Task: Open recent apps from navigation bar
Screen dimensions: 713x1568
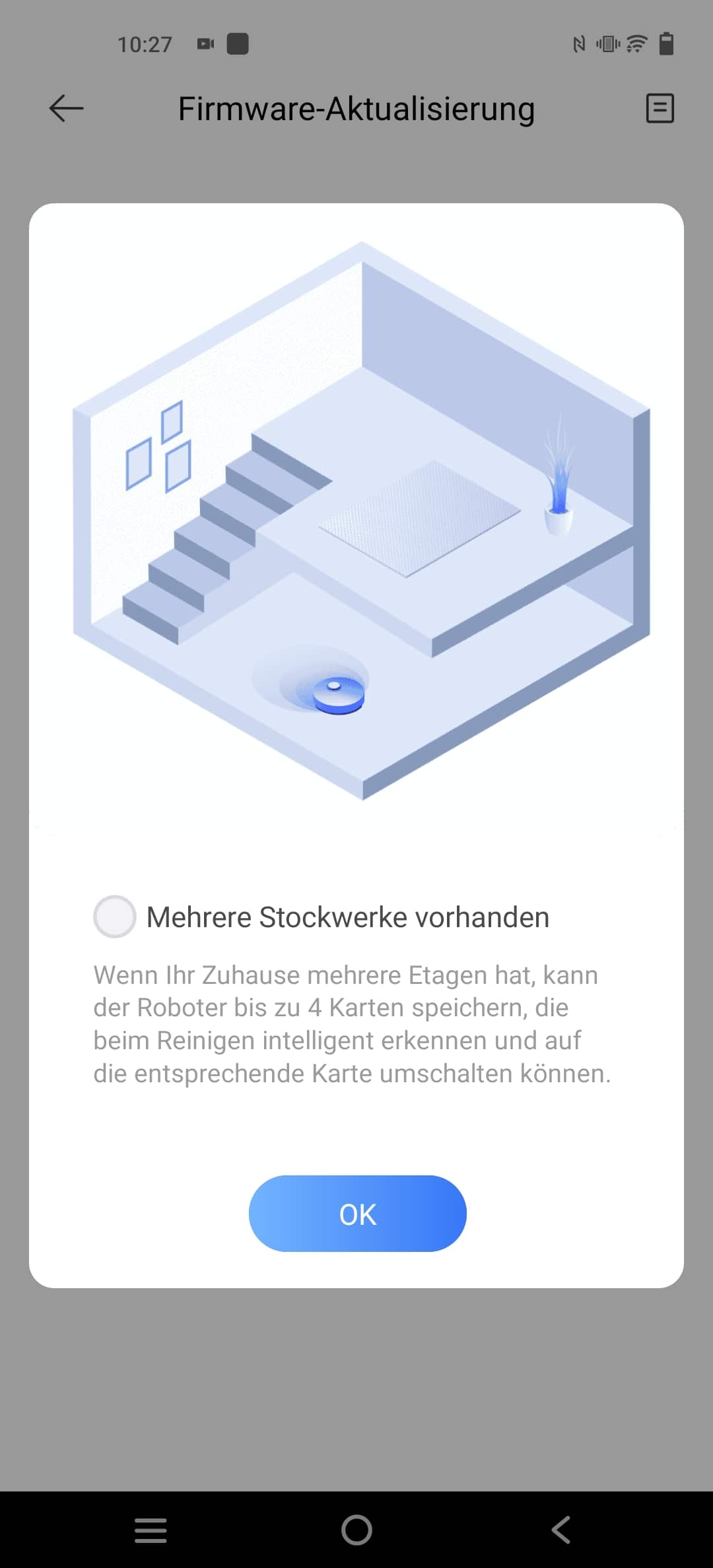Action: coord(151,1530)
